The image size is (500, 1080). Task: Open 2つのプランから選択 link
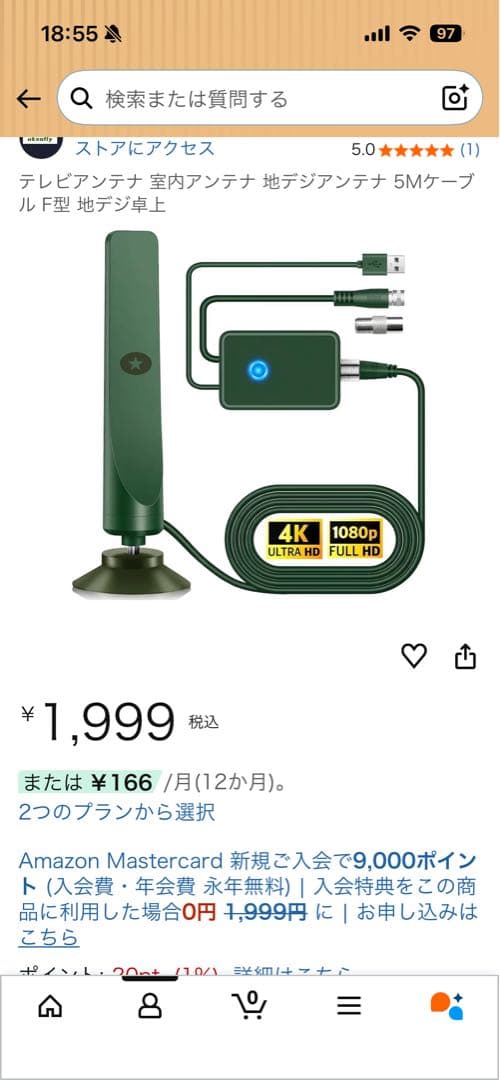click(116, 812)
